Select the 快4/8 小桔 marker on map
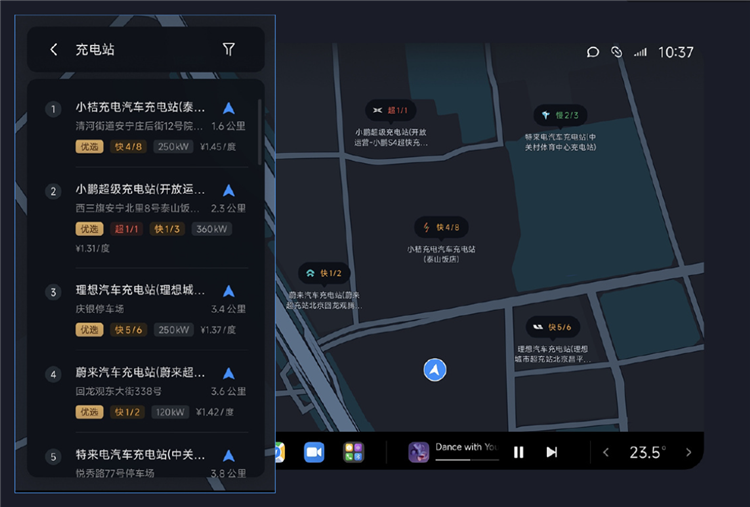 441,227
